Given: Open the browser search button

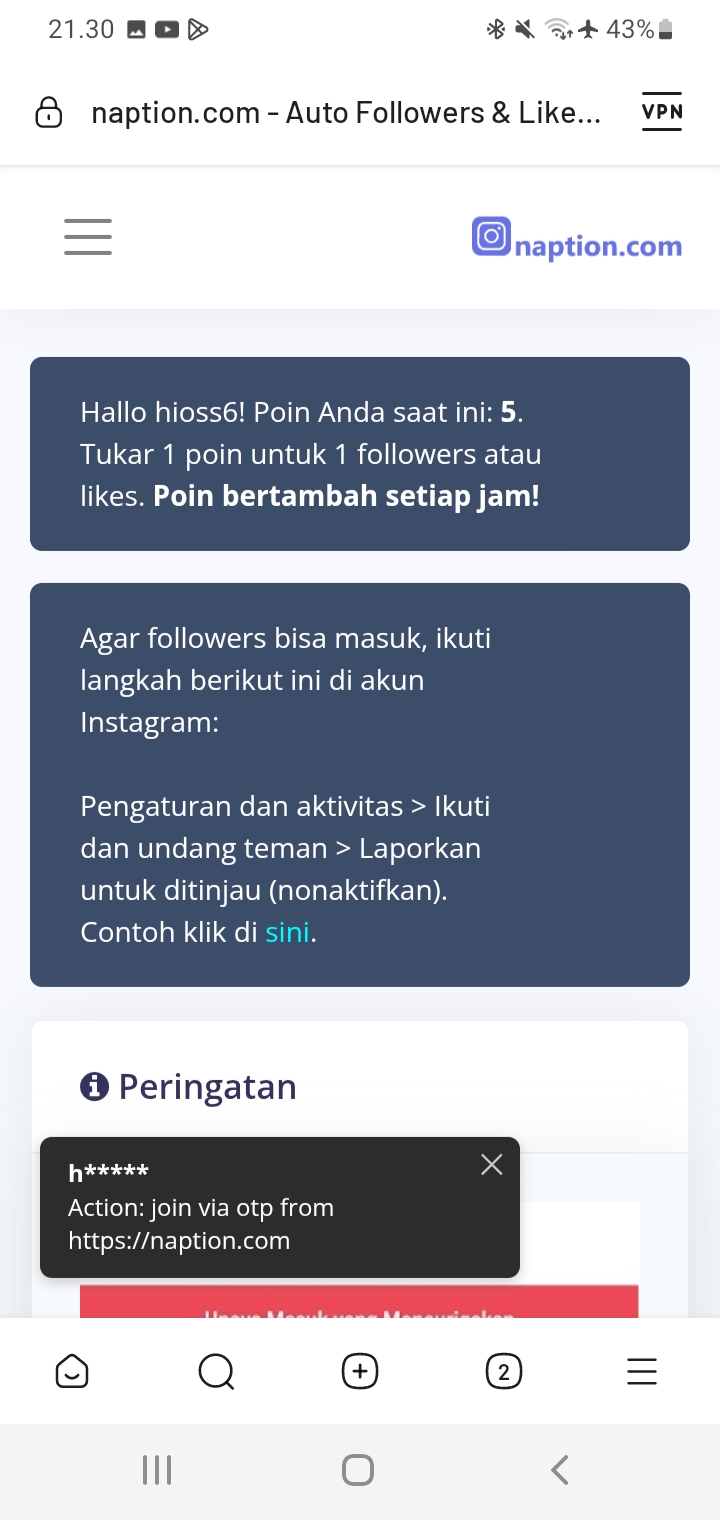Looking at the screenshot, I should click(216, 1372).
